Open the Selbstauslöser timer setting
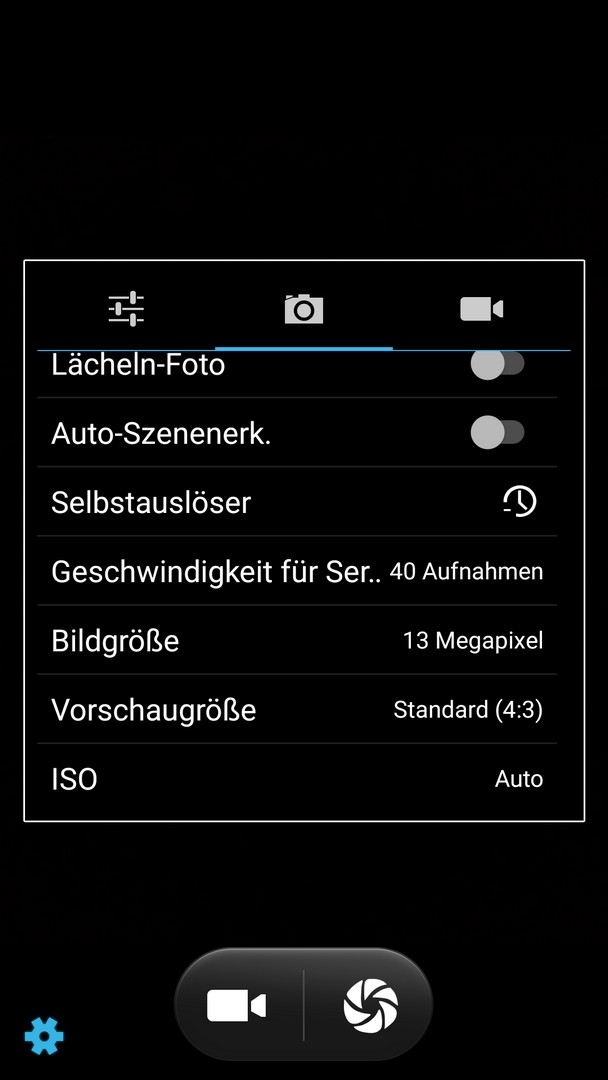This screenshot has width=608, height=1080. (297, 502)
